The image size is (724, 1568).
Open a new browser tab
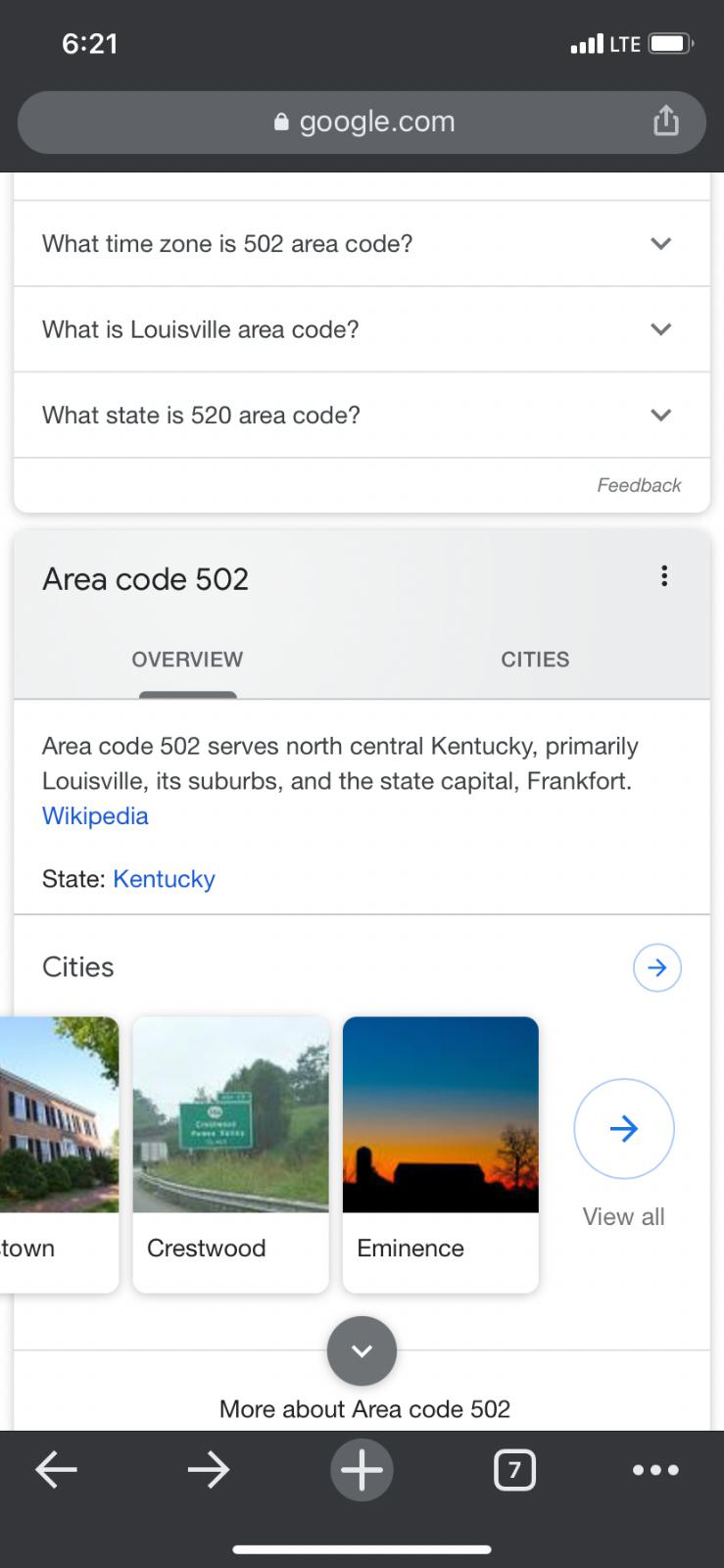point(362,1469)
